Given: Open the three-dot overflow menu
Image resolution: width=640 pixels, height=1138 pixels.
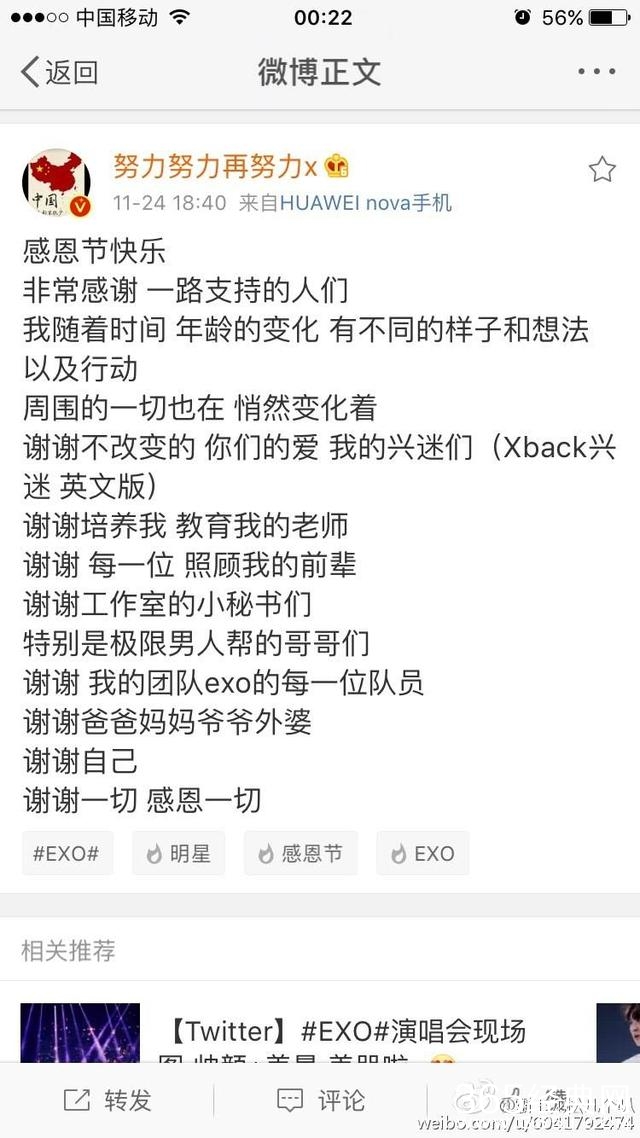Looking at the screenshot, I should click(596, 72).
